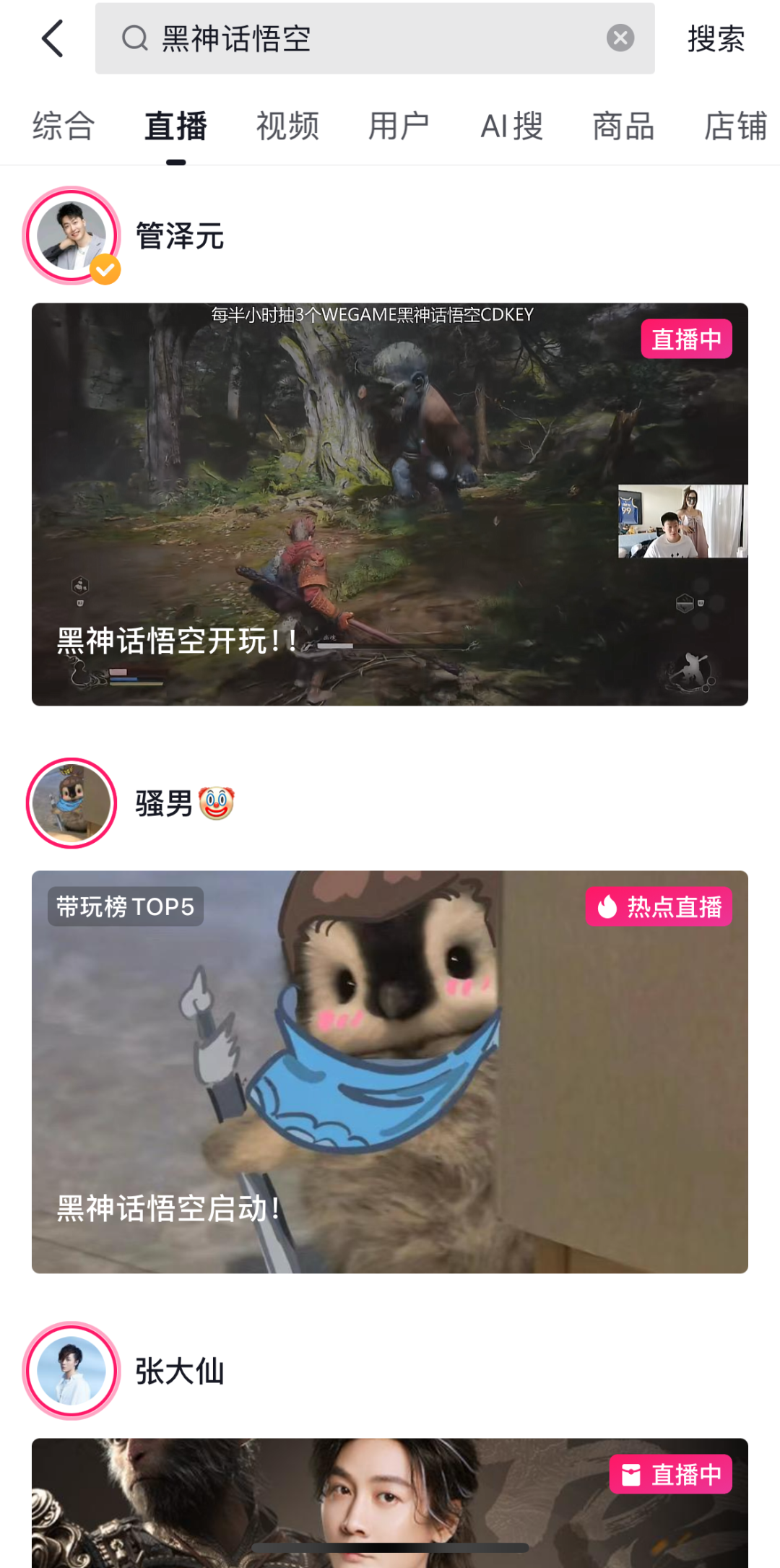Switch to the 用户 tab

coord(399,126)
